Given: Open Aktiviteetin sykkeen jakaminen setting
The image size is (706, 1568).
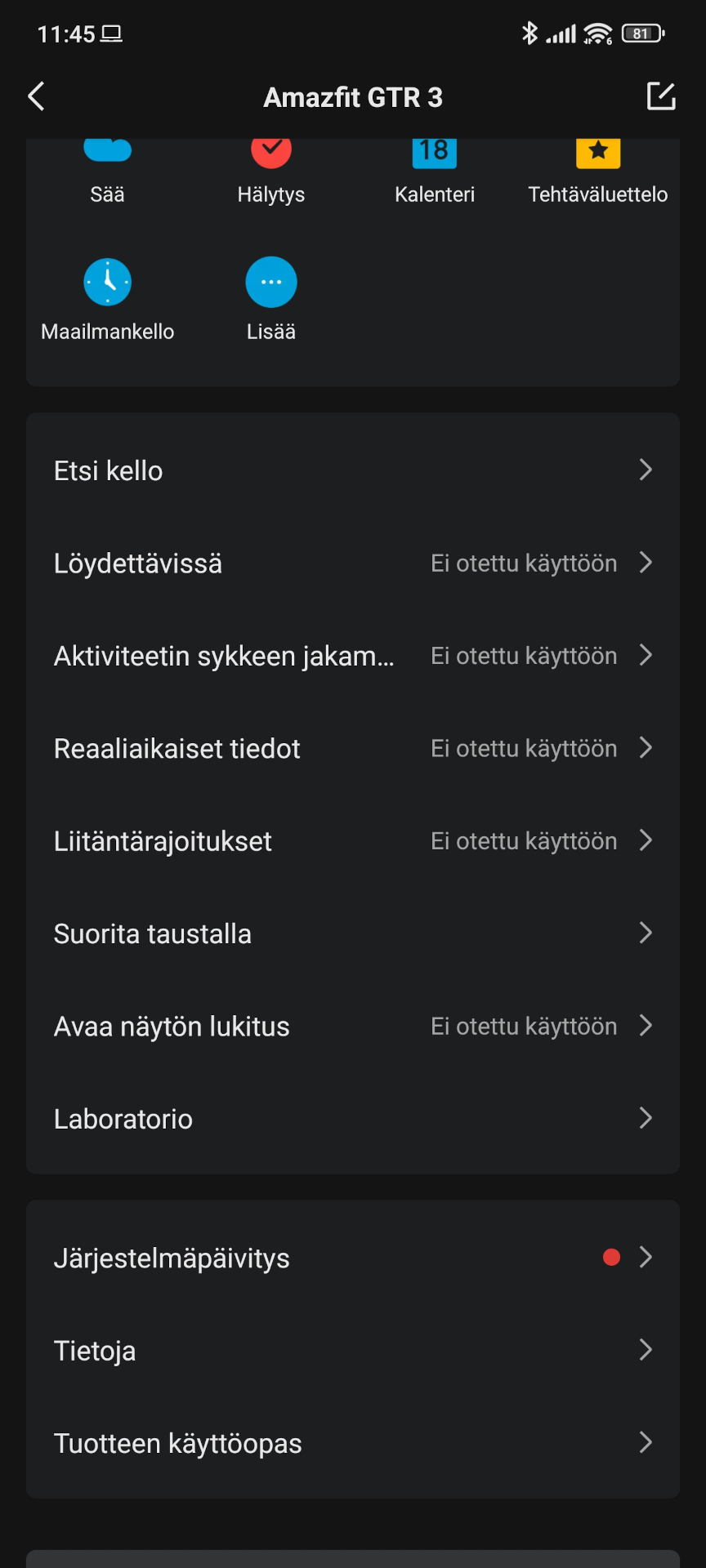Looking at the screenshot, I should coord(353,656).
